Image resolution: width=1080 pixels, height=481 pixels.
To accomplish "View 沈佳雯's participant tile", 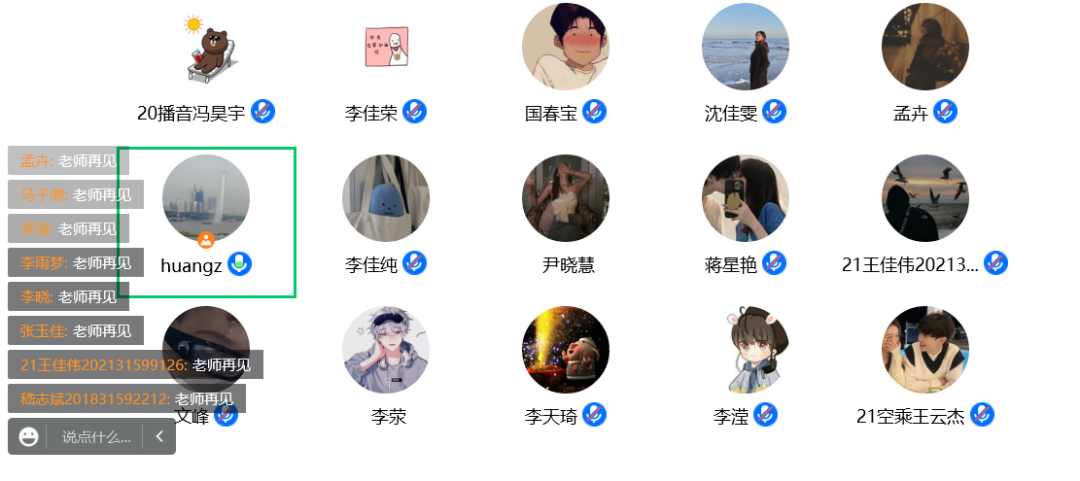I will pyautogui.click(x=746, y=46).
